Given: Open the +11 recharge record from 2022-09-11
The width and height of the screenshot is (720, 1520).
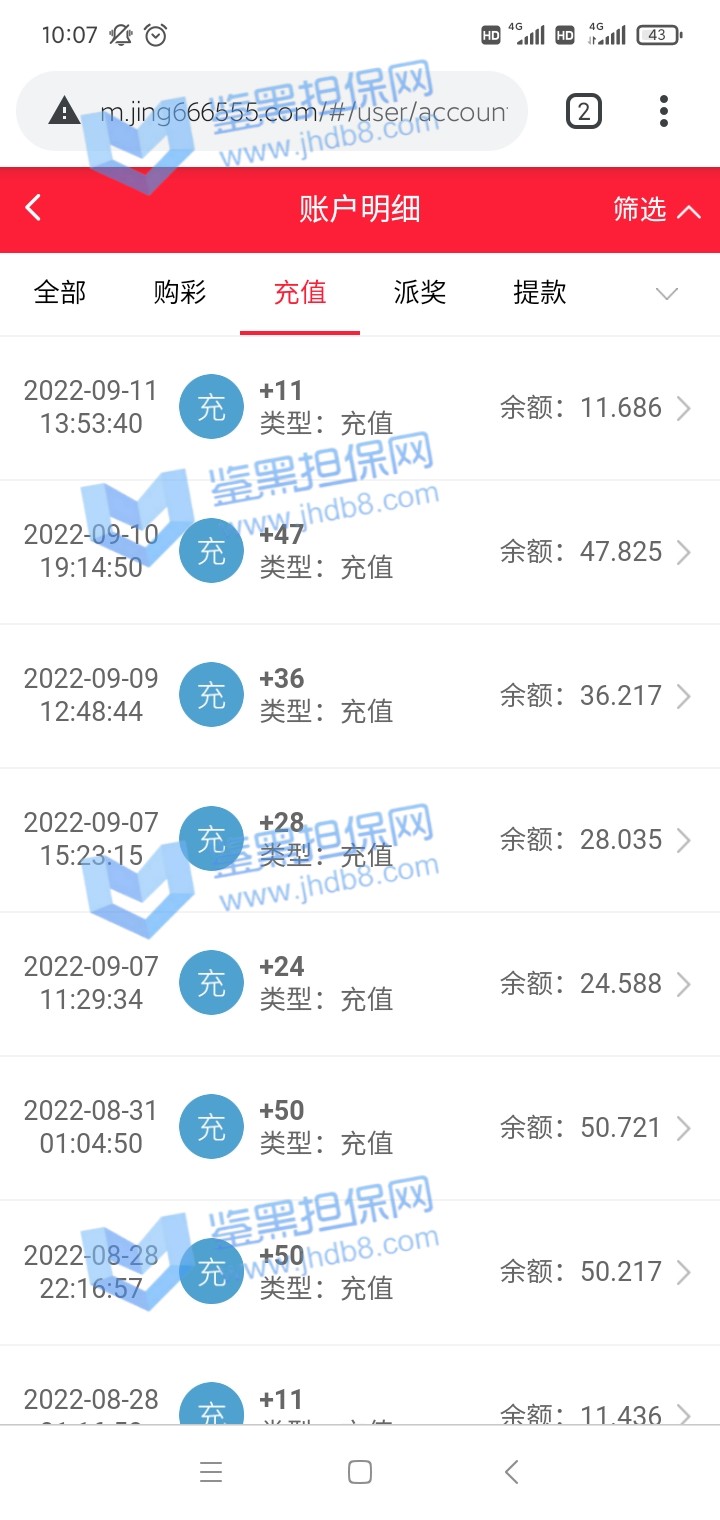Looking at the screenshot, I should click(x=360, y=408).
